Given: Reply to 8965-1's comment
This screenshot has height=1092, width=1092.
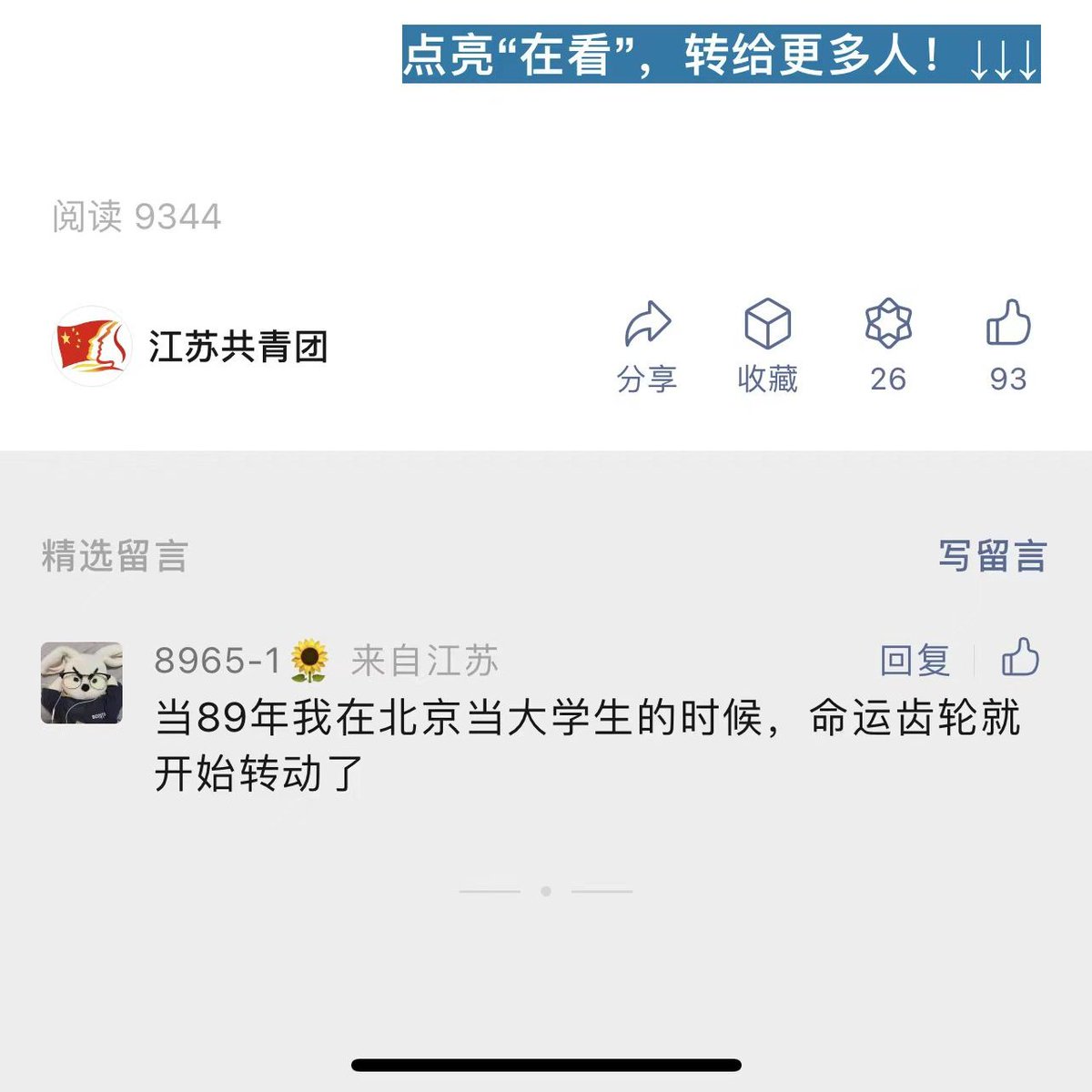Looking at the screenshot, I should [915, 660].
